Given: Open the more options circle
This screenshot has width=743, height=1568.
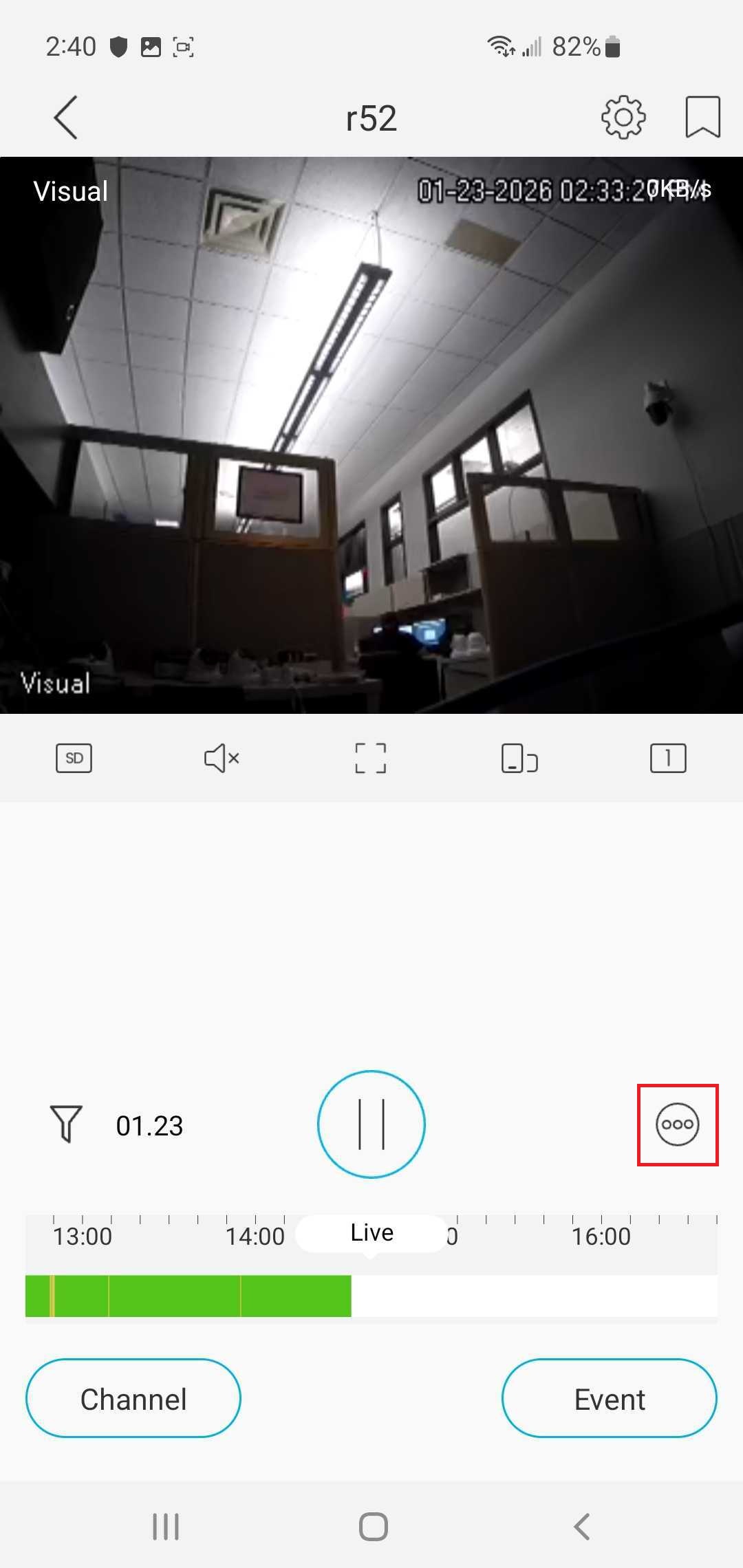Looking at the screenshot, I should (x=678, y=1125).
